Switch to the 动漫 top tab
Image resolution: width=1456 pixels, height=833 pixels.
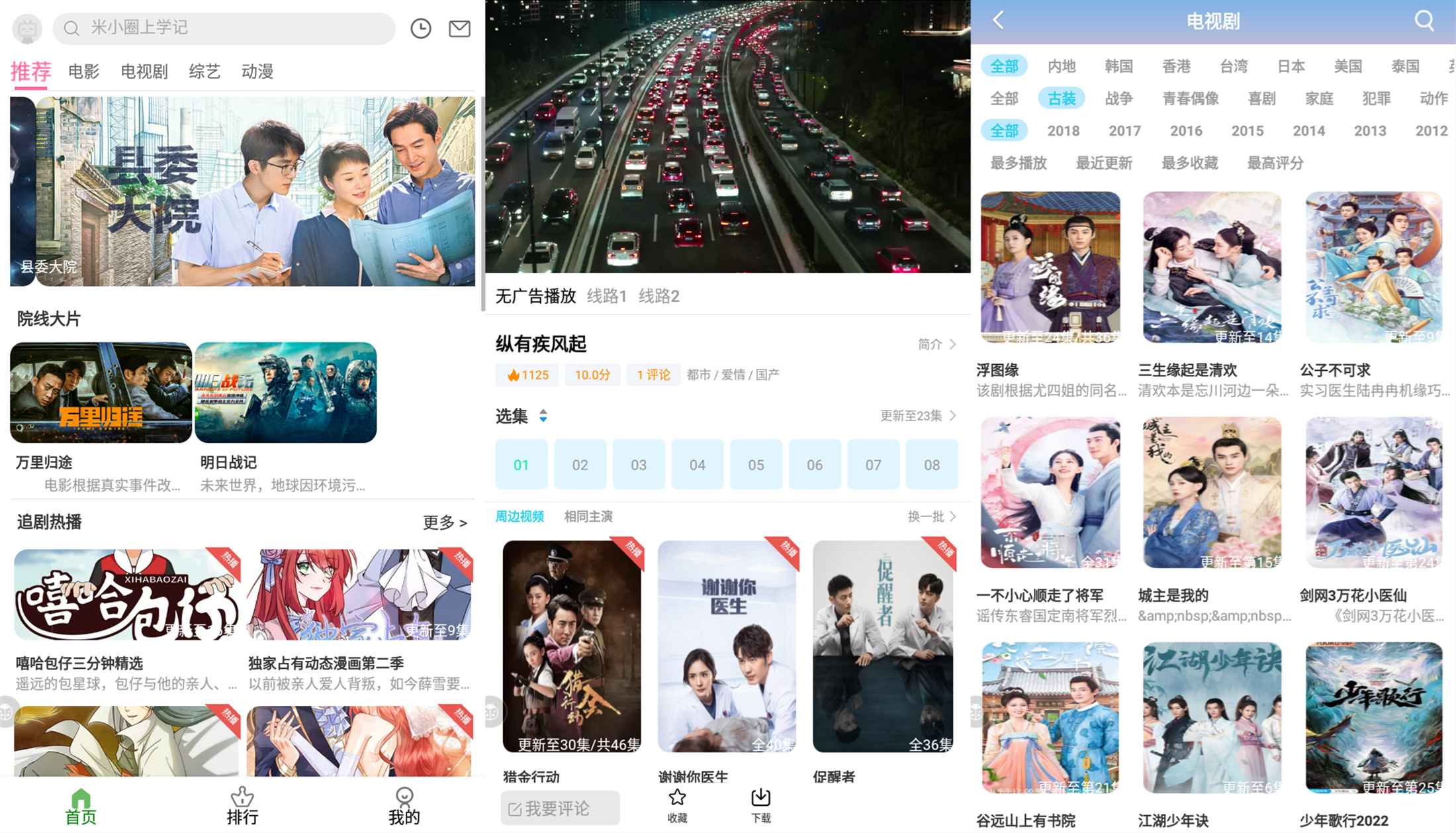257,71
